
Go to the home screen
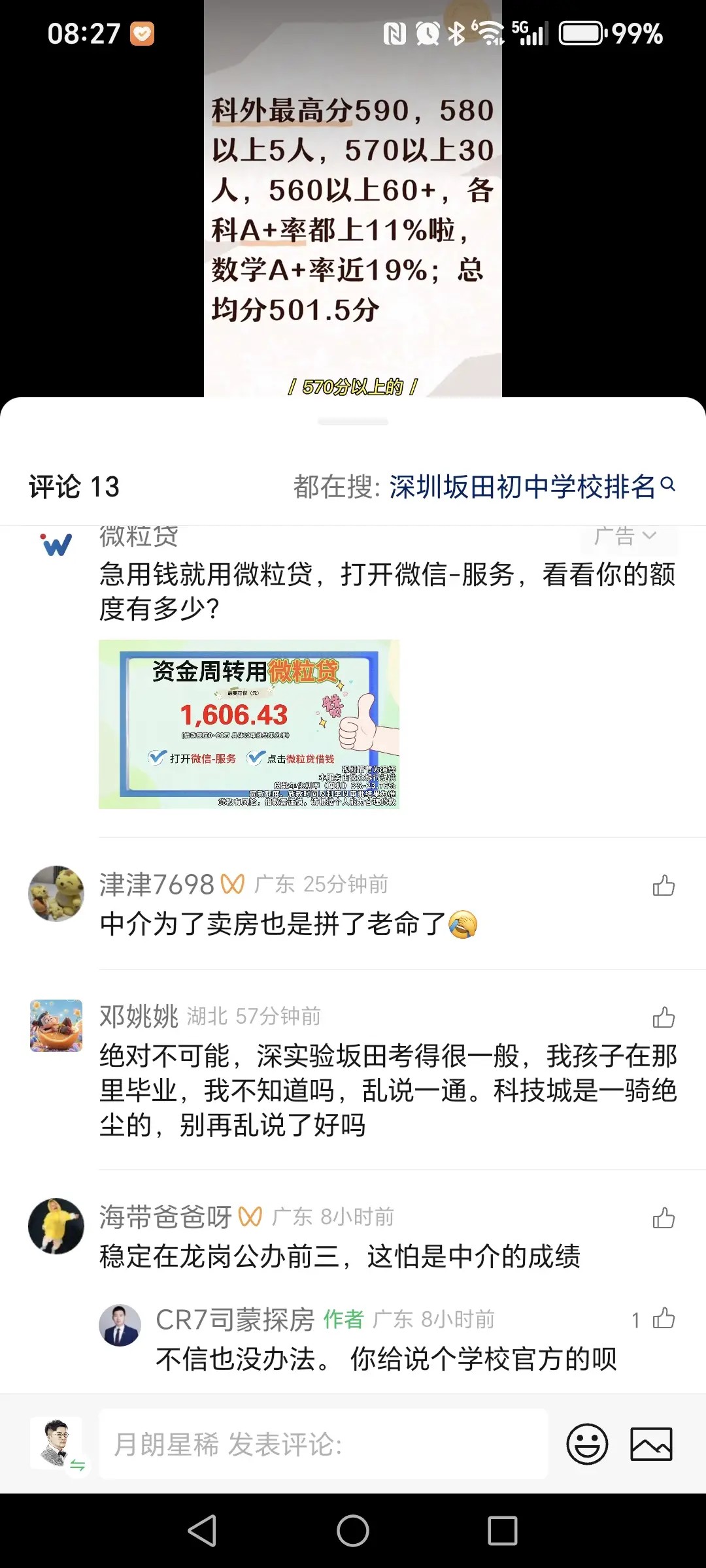click(353, 1530)
